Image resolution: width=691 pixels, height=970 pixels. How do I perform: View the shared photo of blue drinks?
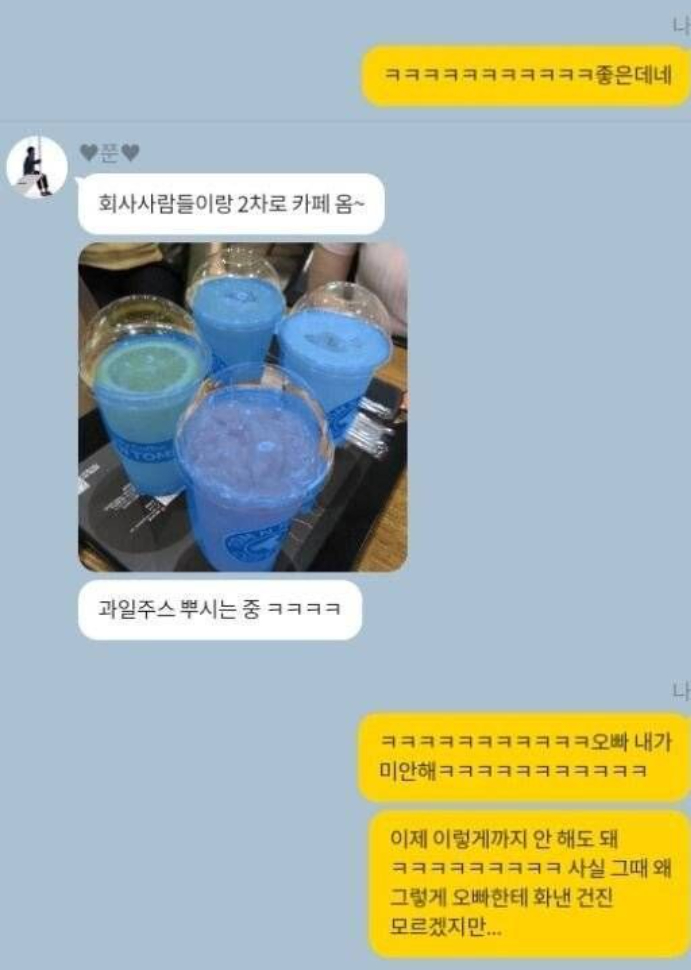click(x=242, y=406)
